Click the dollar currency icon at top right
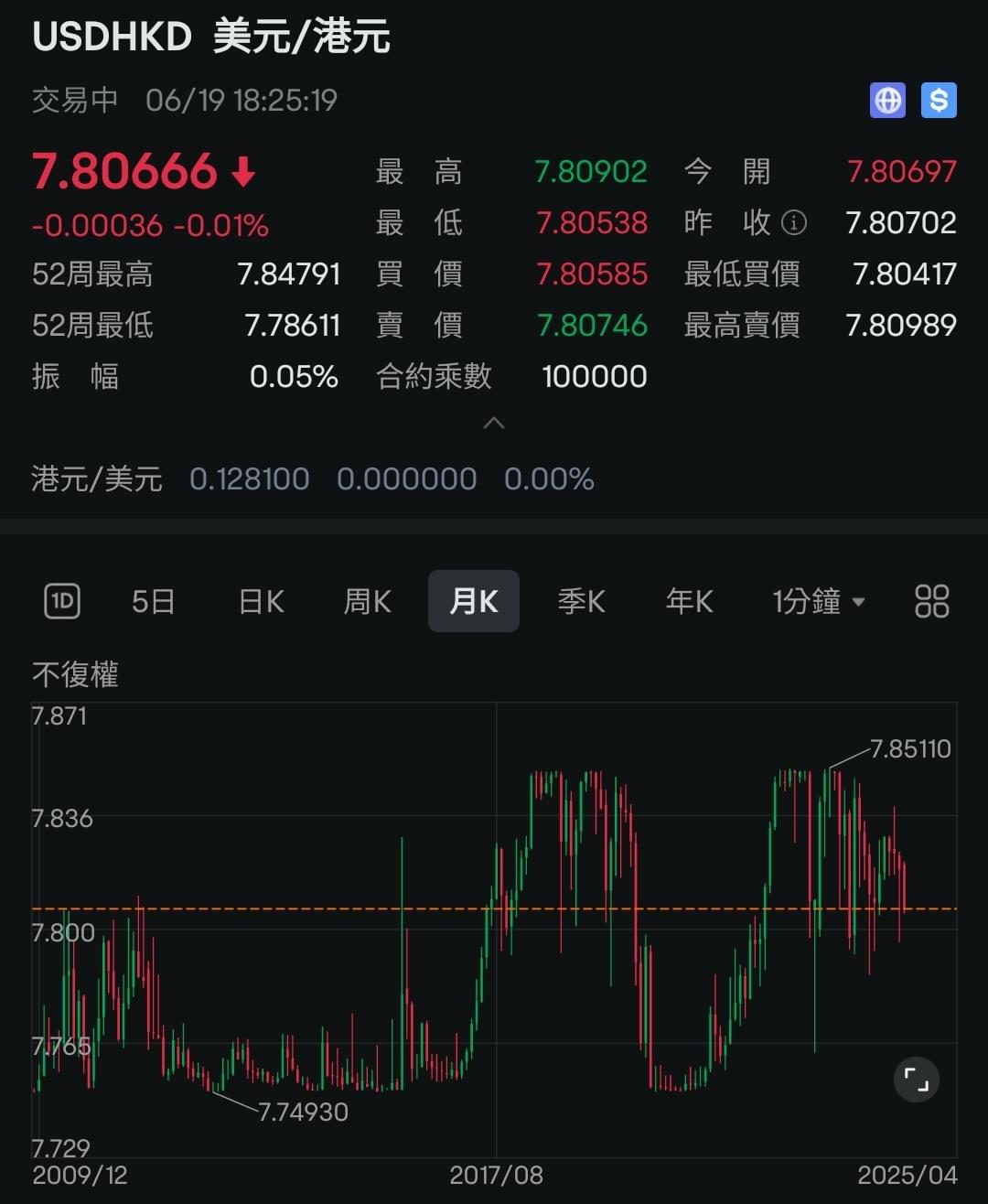 click(938, 100)
